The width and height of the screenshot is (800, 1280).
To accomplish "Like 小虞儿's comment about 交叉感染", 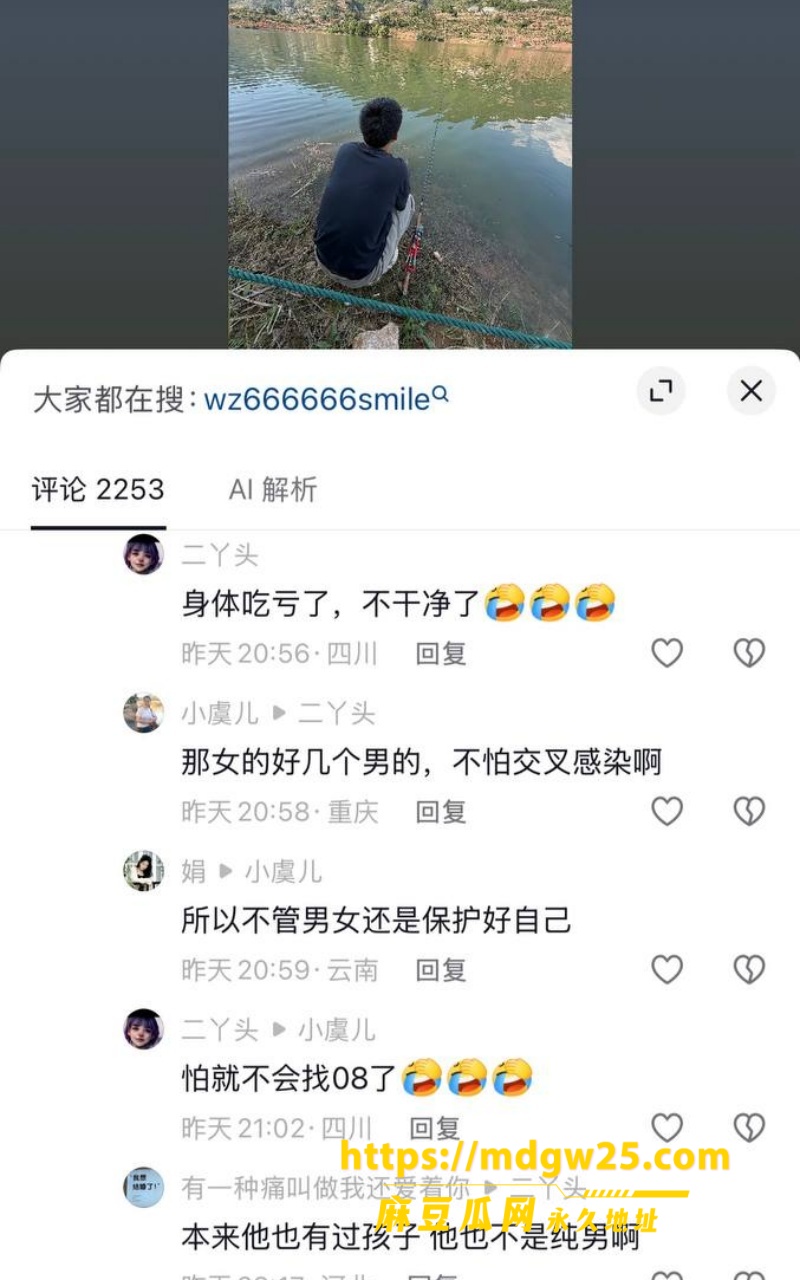I will pyautogui.click(x=667, y=811).
